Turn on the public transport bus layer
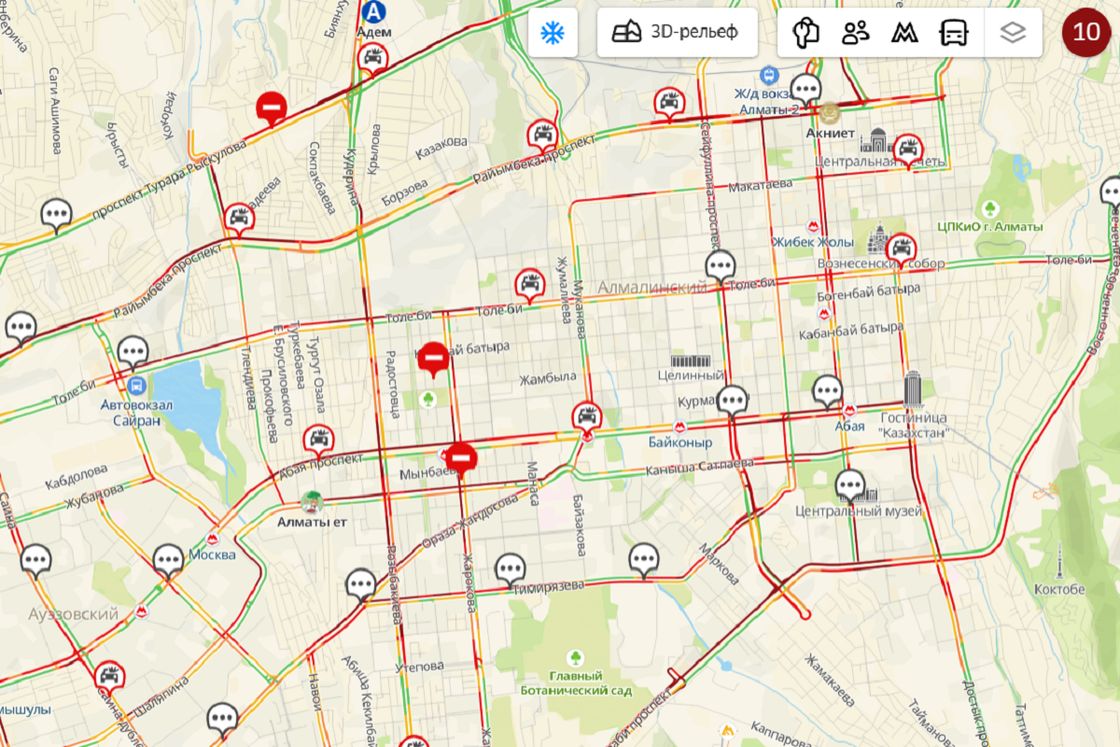 (x=954, y=33)
